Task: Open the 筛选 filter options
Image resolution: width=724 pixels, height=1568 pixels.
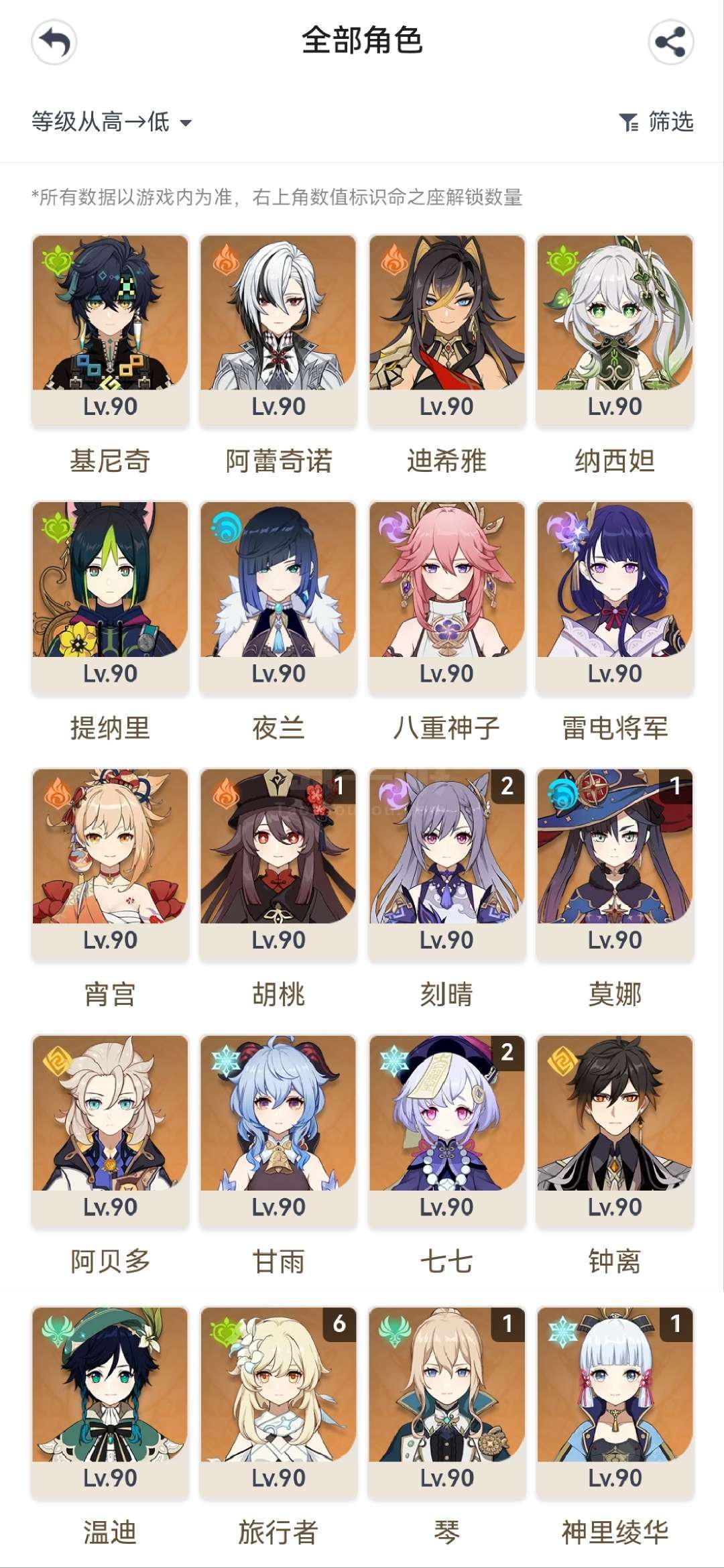Action: 656,122
